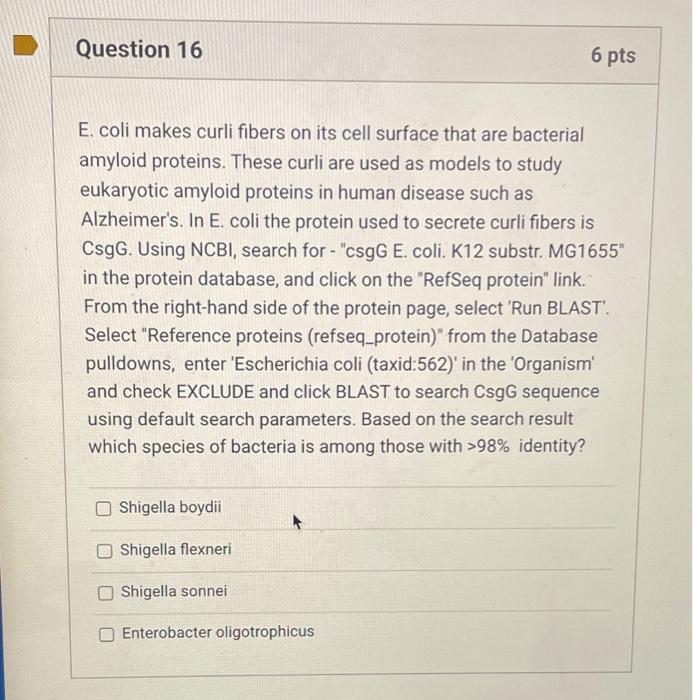The width and height of the screenshot is (693, 700).
Task: Select the Shigella flexneri checkbox
Action: [x=104, y=550]
